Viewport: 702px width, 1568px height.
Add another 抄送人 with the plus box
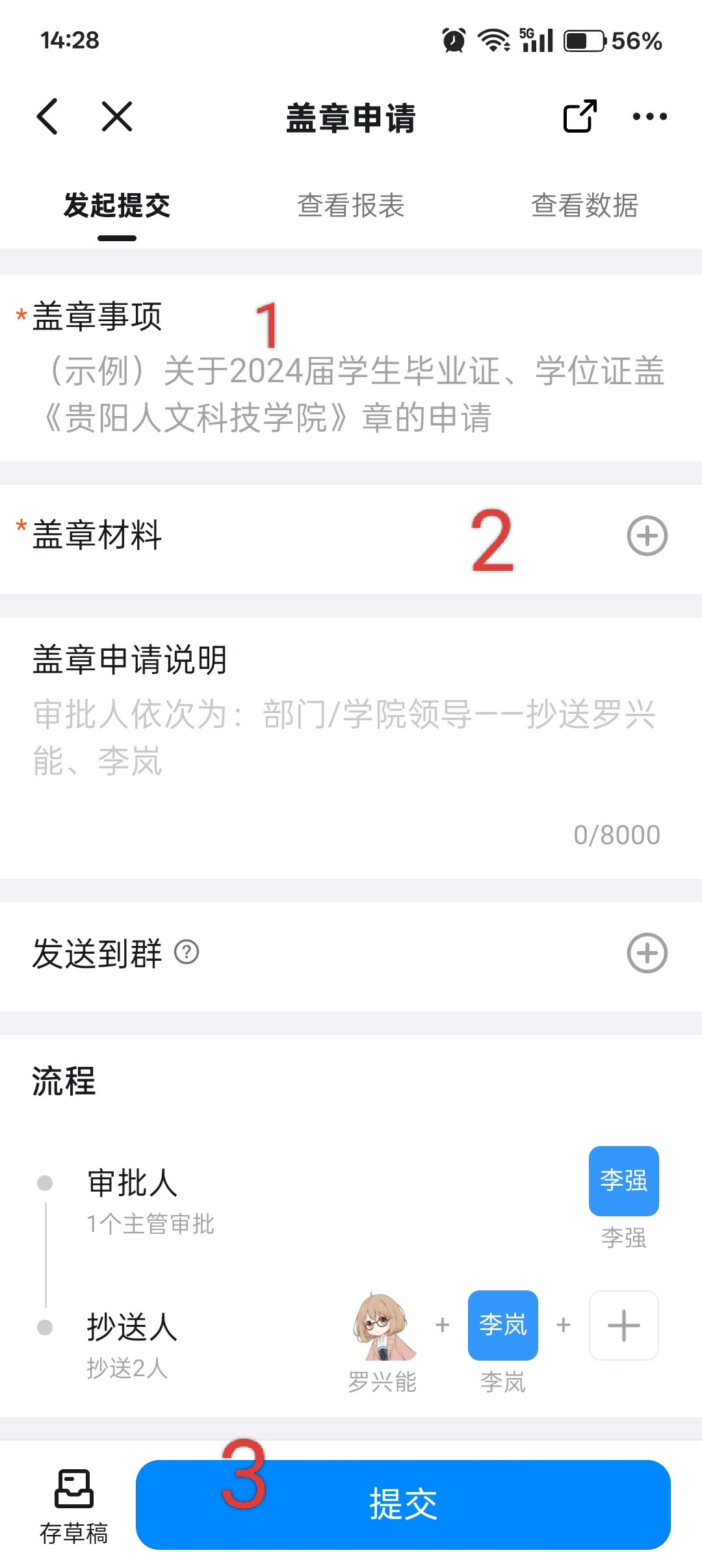(x=623, y=1326)
